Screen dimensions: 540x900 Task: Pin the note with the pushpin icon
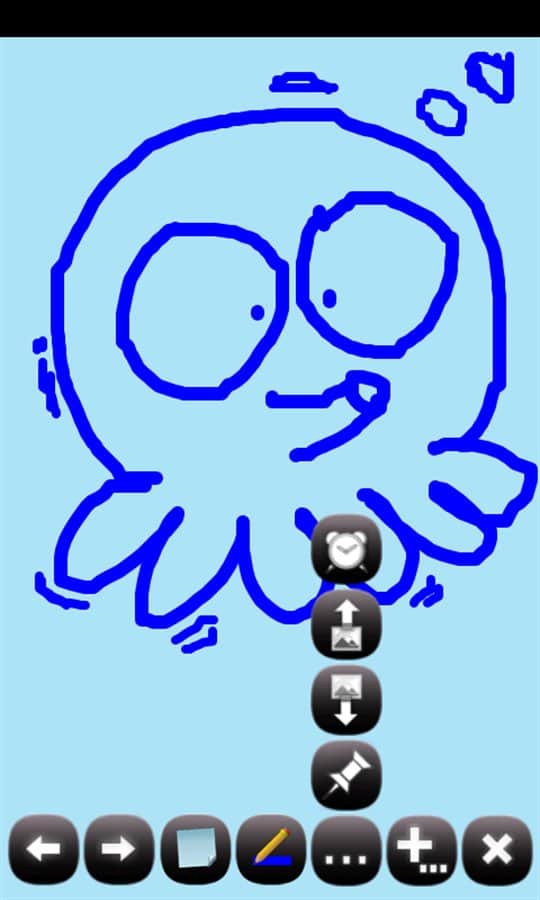[347, 775]
